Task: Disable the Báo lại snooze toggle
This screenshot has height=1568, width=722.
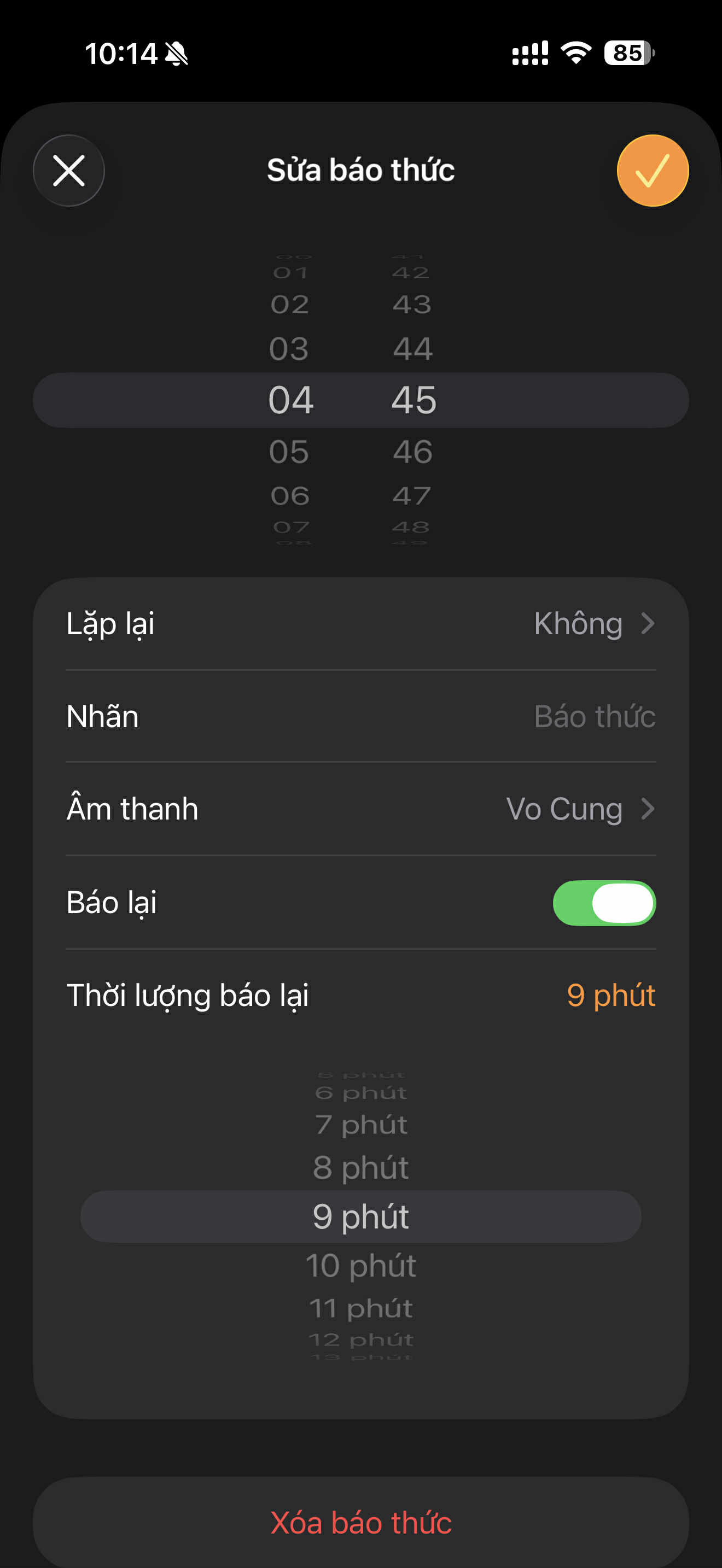Action: pyautogui.click(x=603, y=903)
